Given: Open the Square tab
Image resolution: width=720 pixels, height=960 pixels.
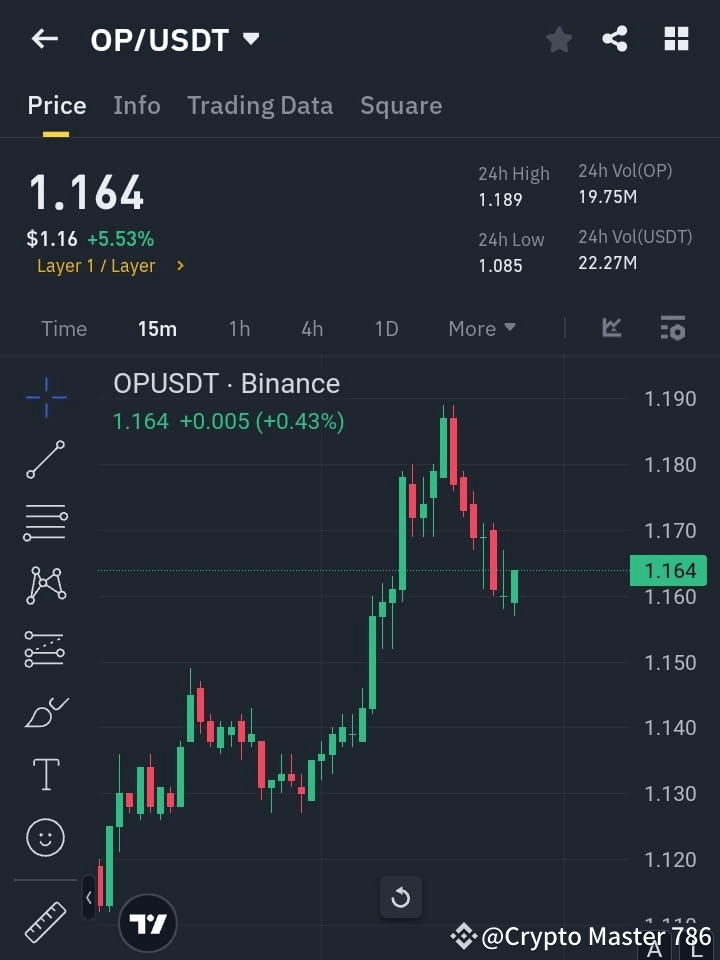Looking at the screenshot, I should pos(401,105).
